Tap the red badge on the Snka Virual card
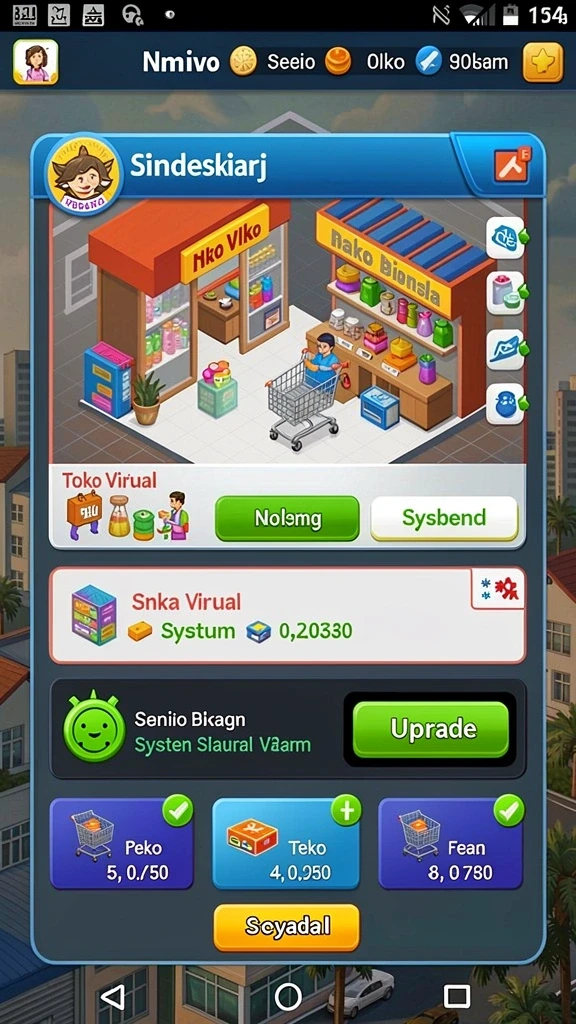The width and height of the screenshot is (576, 1024). (x=498, y=588)
